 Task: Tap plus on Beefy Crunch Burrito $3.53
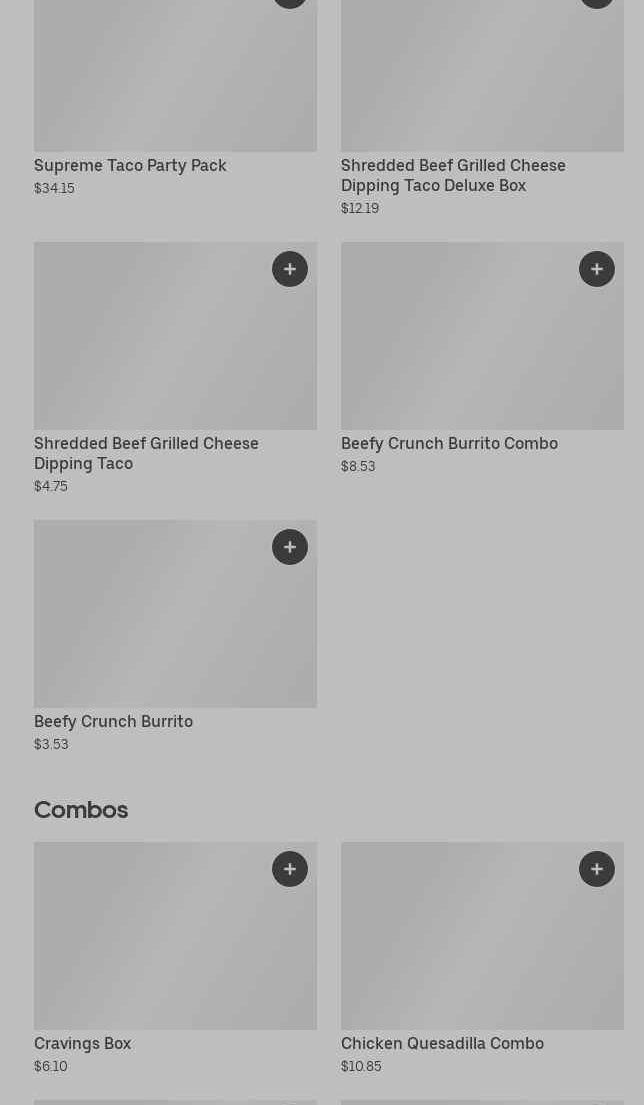coord(290,547)
